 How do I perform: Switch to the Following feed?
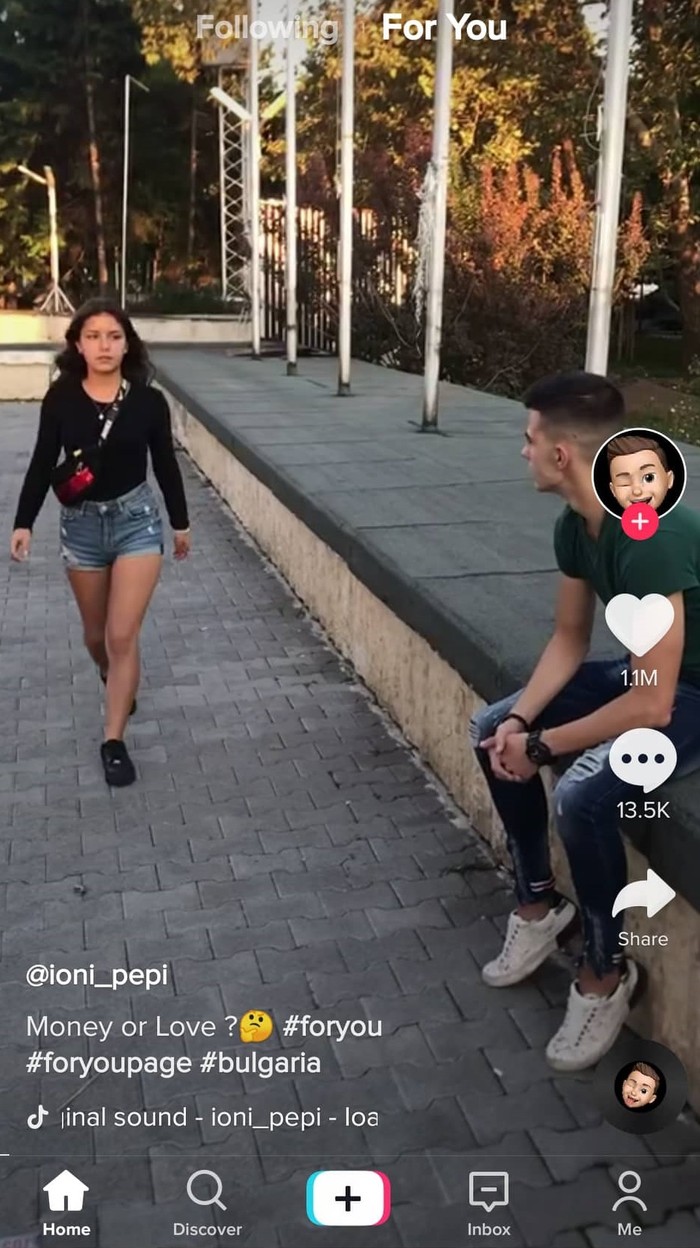(x=266, y=28)
